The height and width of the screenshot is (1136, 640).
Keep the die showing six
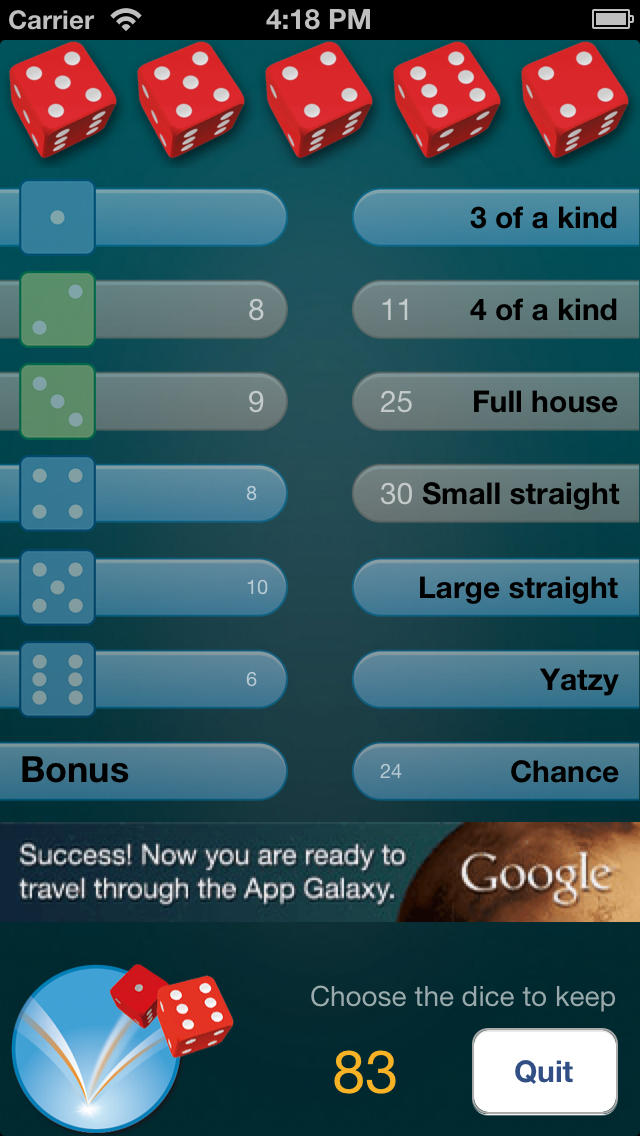click(x=447, y=100)
